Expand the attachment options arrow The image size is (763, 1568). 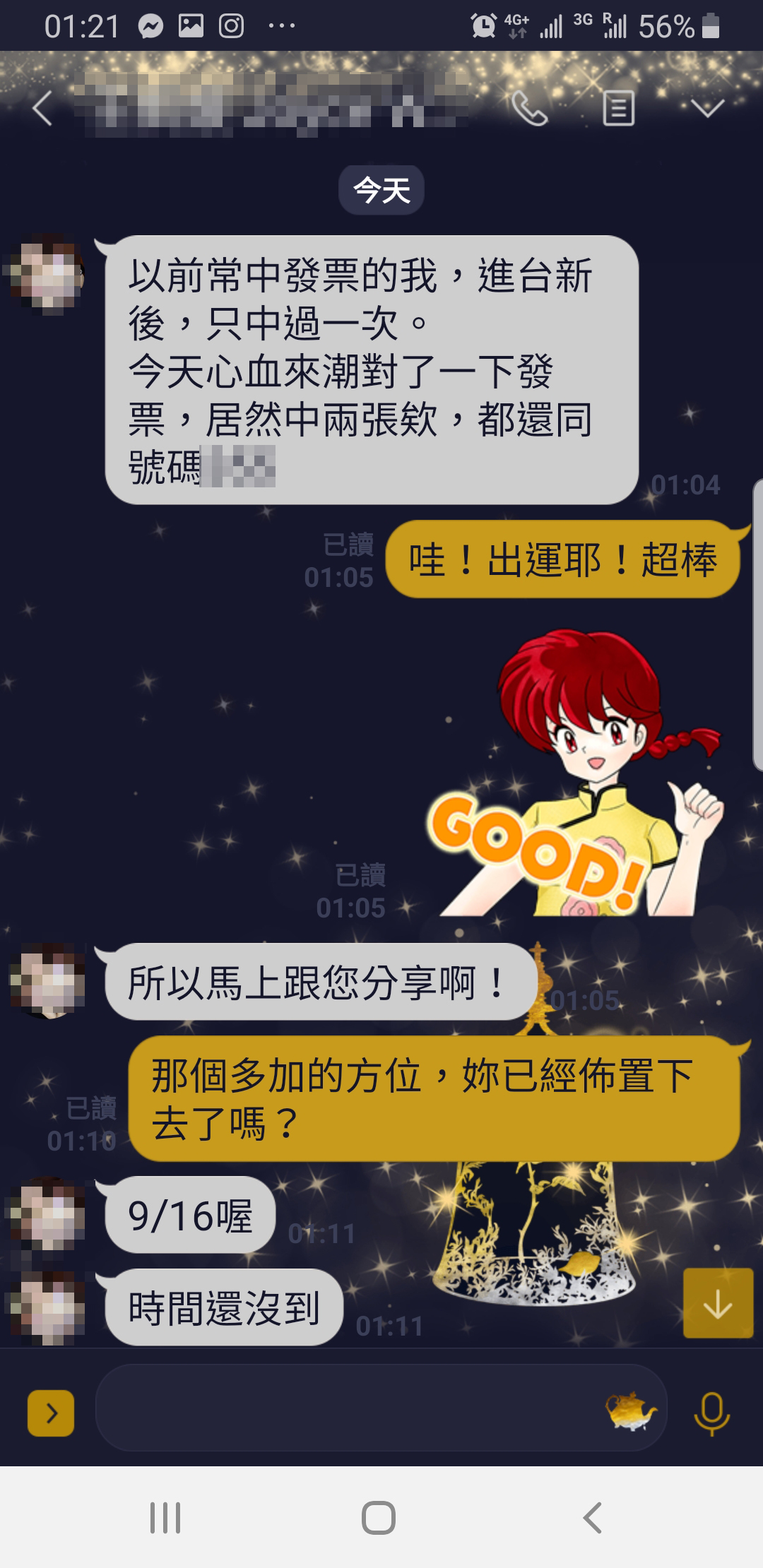coord(51,1413)
